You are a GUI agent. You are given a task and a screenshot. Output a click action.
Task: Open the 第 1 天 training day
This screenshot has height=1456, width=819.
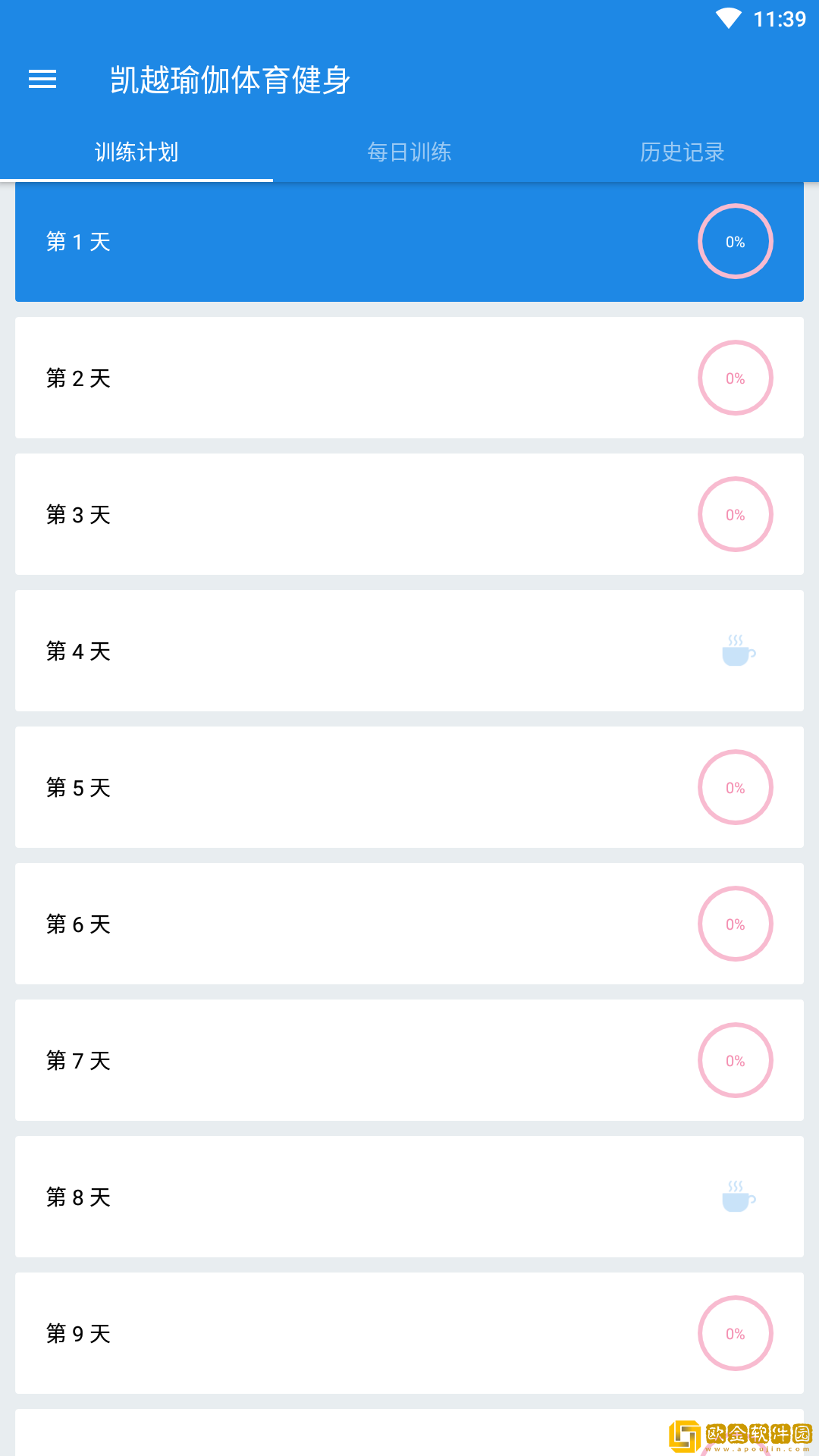point(409,242)
